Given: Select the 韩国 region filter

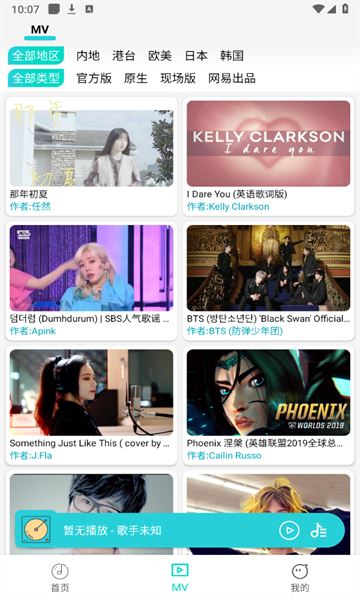Looking at the screenshot, I should click(x=232, y=56).
